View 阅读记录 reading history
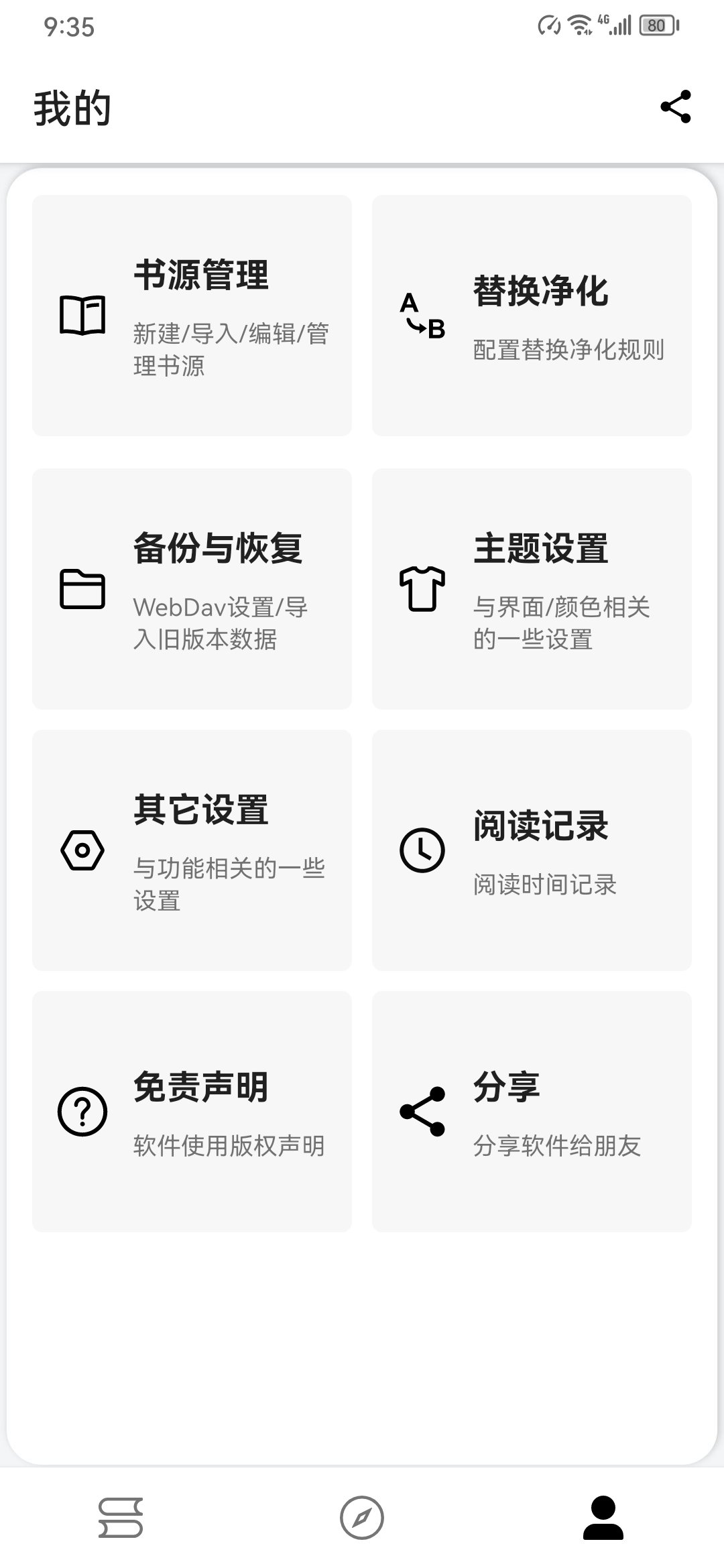724x1568 pixels. pos(532,850)
